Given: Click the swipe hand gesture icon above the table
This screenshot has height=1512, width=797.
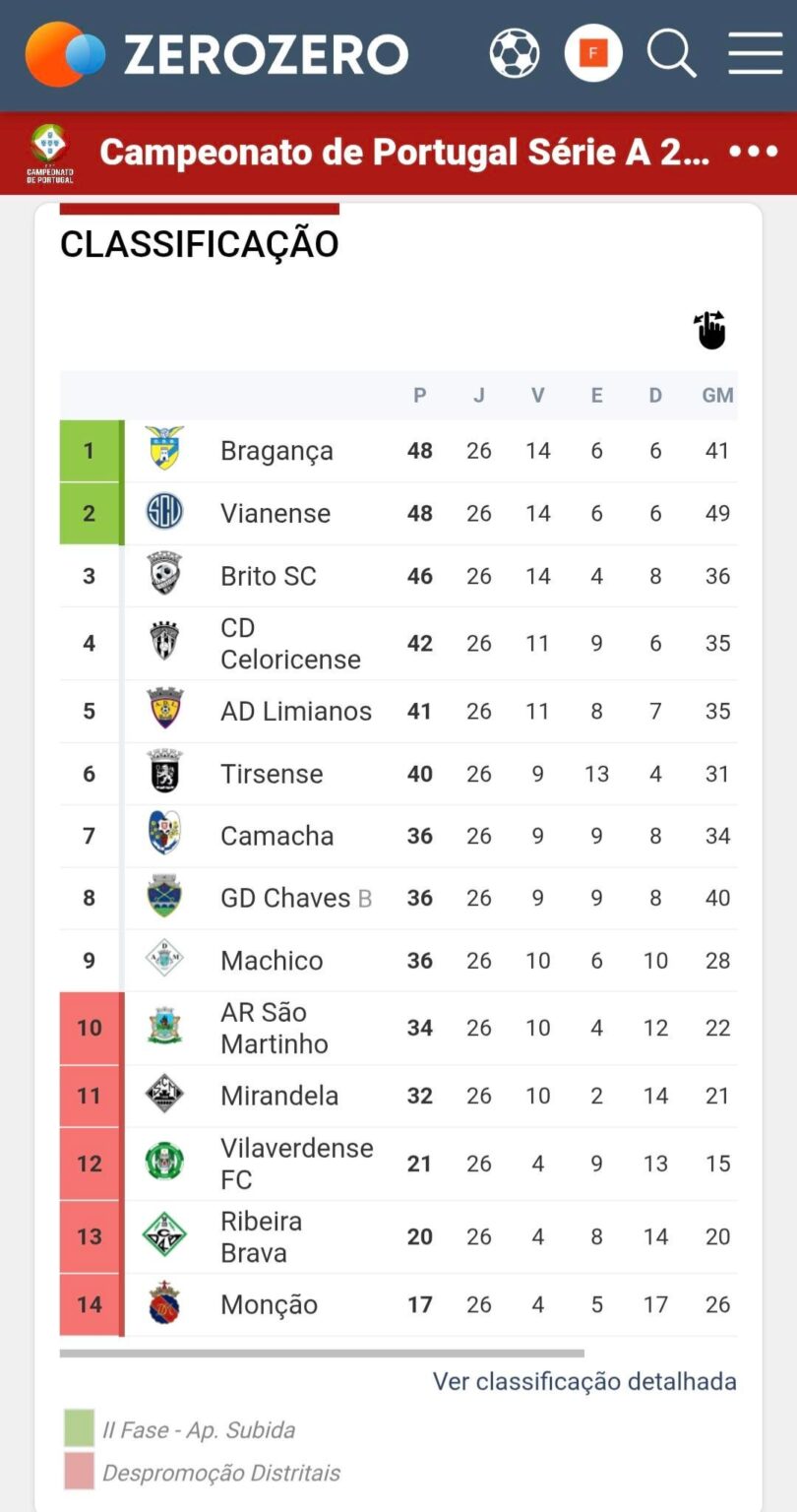Looking at the screenshot, I should point(711,331).
